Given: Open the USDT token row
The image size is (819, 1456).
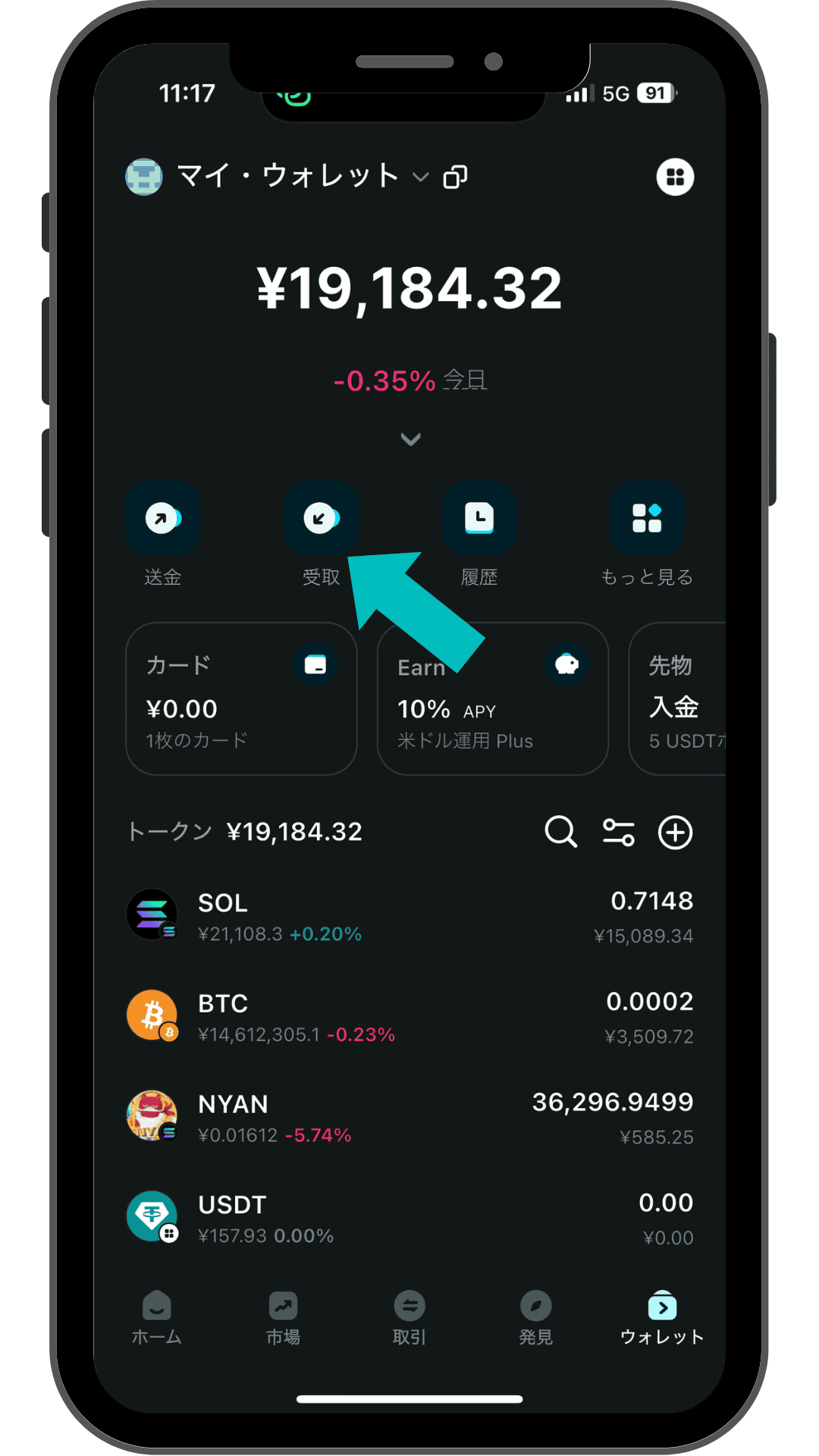Looking at the screenshot, I should 409,1218.
